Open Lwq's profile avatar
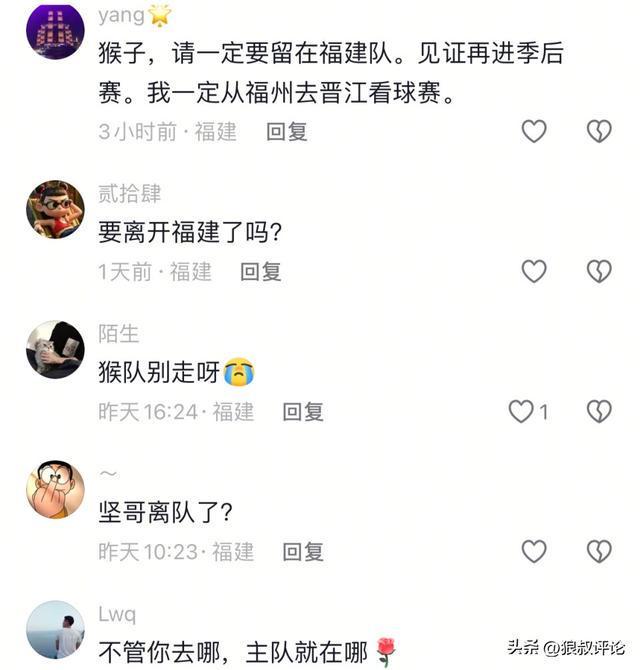Image resolution: width=640 pixels, height=670 pixels. pos(55,629)
